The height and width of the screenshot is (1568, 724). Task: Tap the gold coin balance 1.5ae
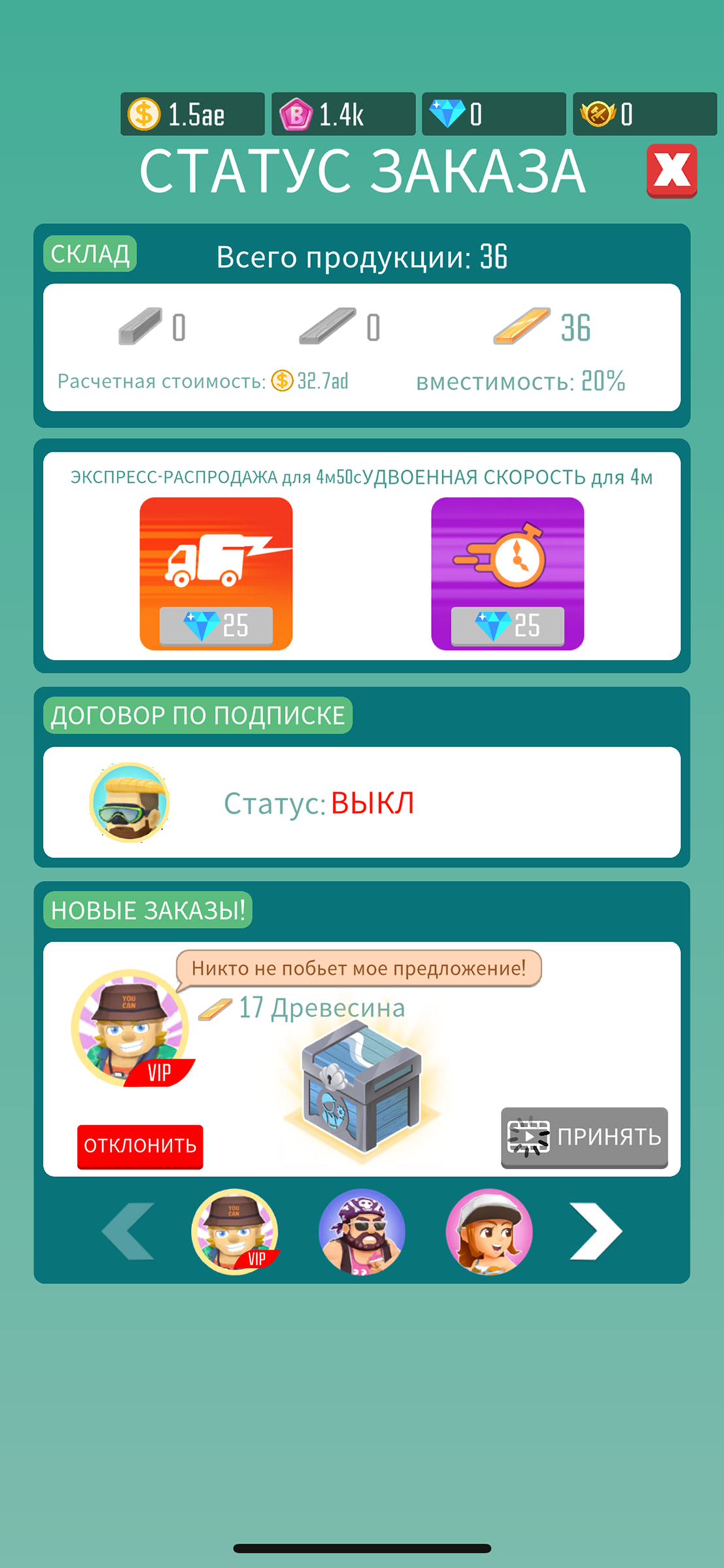(193, 114)
